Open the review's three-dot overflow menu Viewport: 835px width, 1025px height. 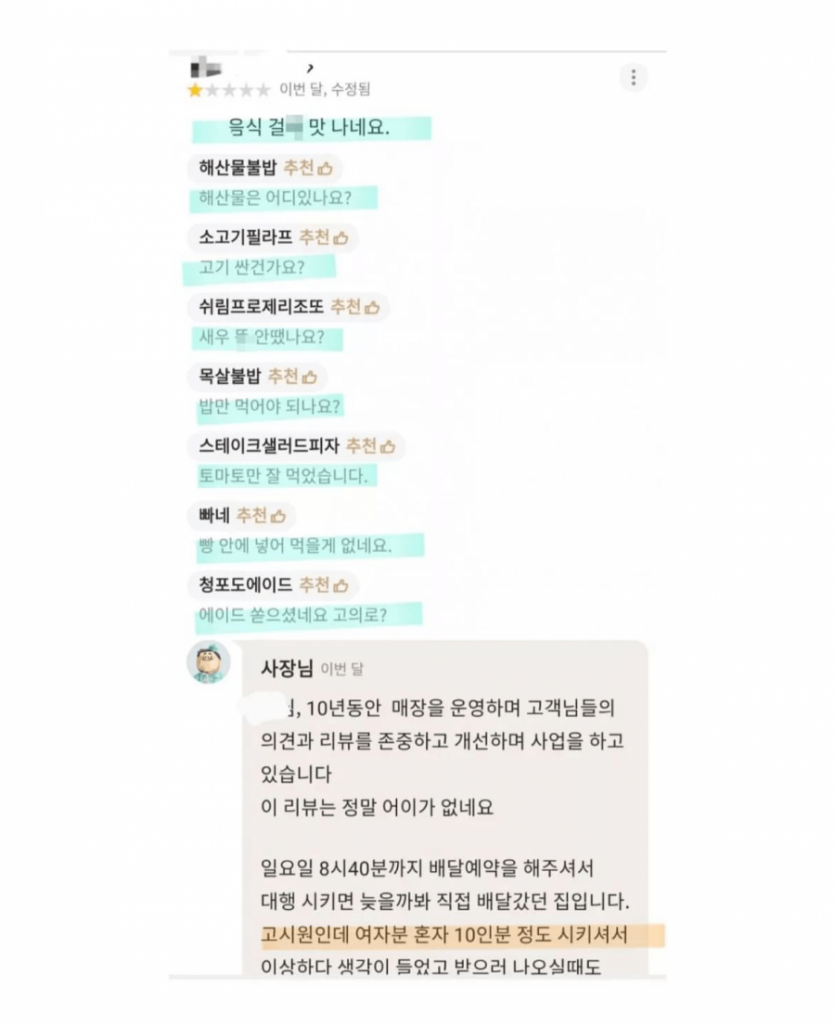coord(633,78)
